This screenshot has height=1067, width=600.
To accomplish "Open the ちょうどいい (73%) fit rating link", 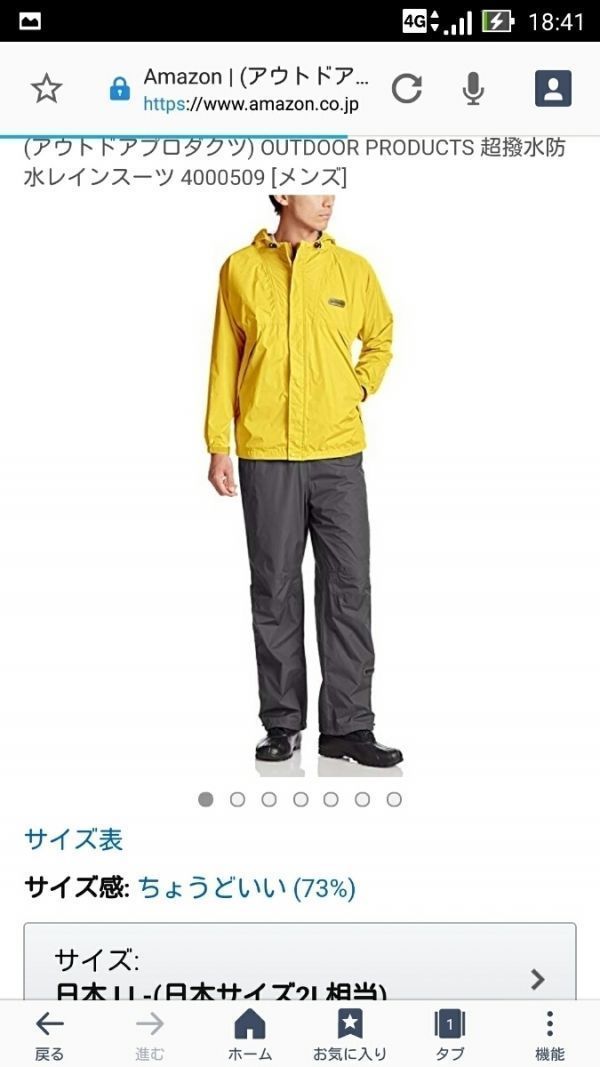I will [x=246, y=887].
